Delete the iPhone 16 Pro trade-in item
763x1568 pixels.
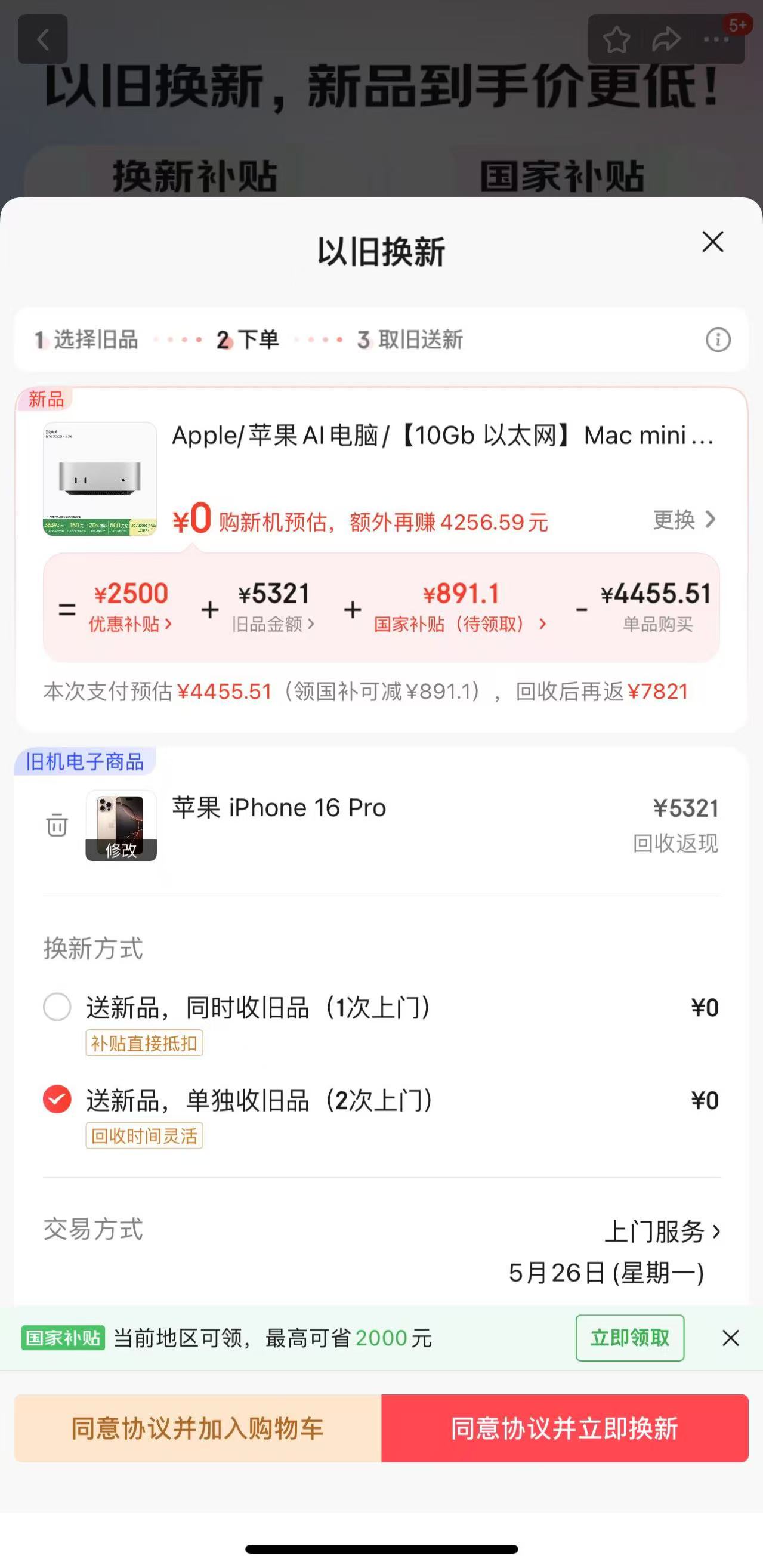pos(57,825)
